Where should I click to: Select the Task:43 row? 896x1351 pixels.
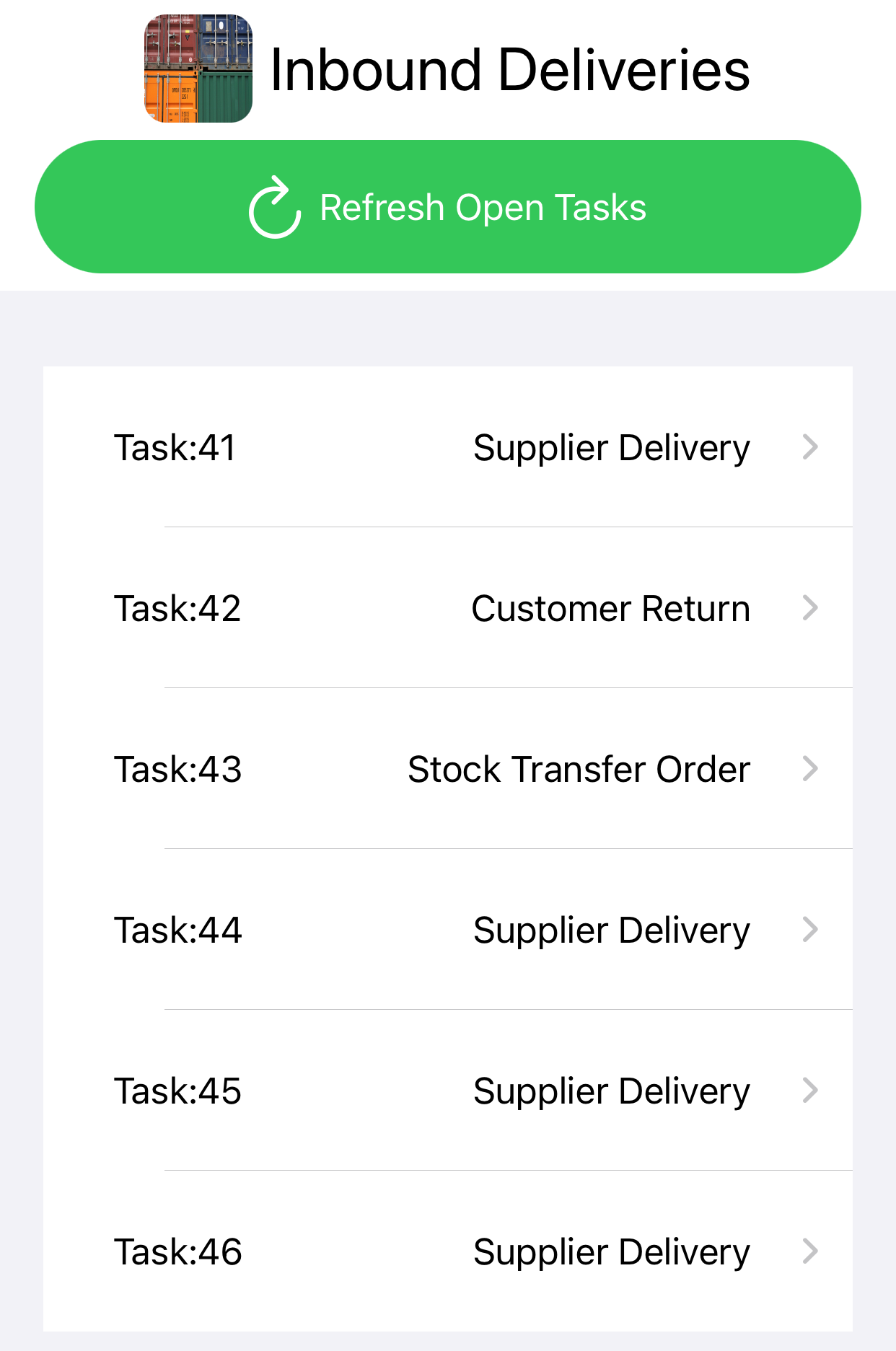(447, 769)
